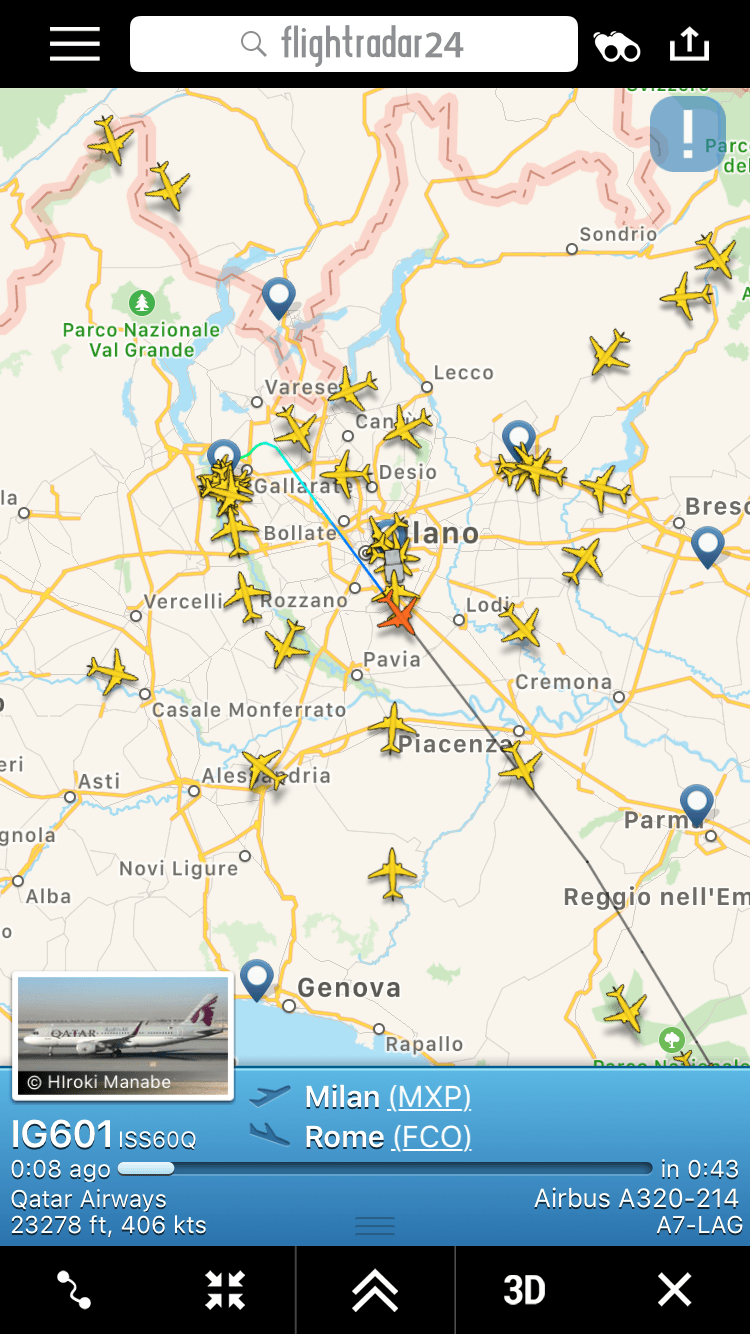The height and width of the screenshot is (1334, 750).
Task: Share the current flight view
Action: (689, 45)
